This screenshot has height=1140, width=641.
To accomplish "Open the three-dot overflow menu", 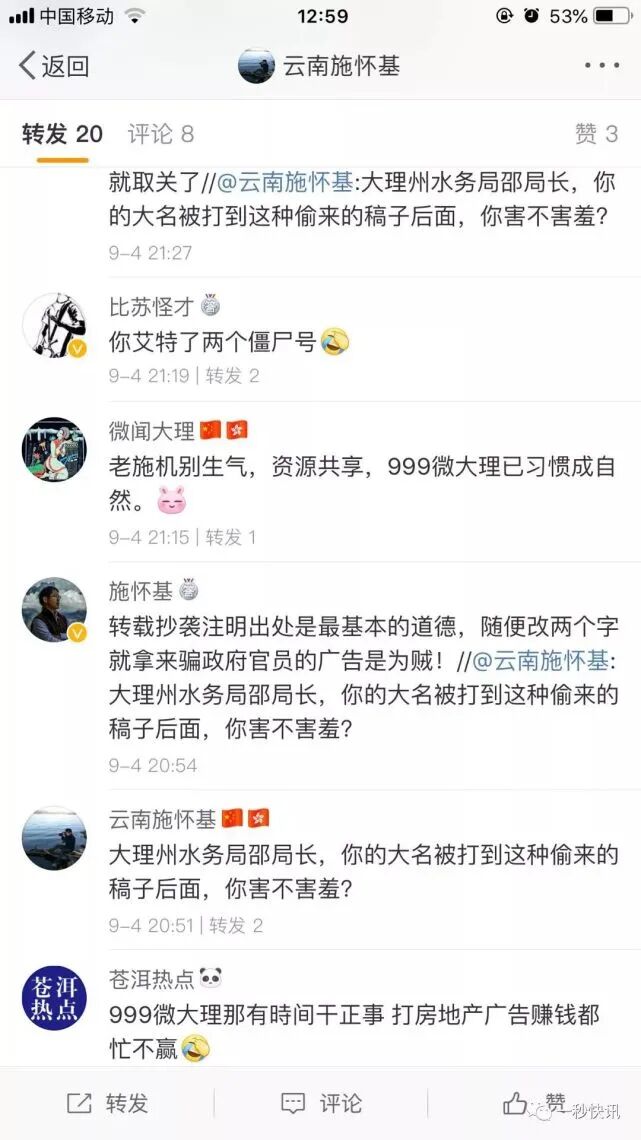I will [602, 66].
